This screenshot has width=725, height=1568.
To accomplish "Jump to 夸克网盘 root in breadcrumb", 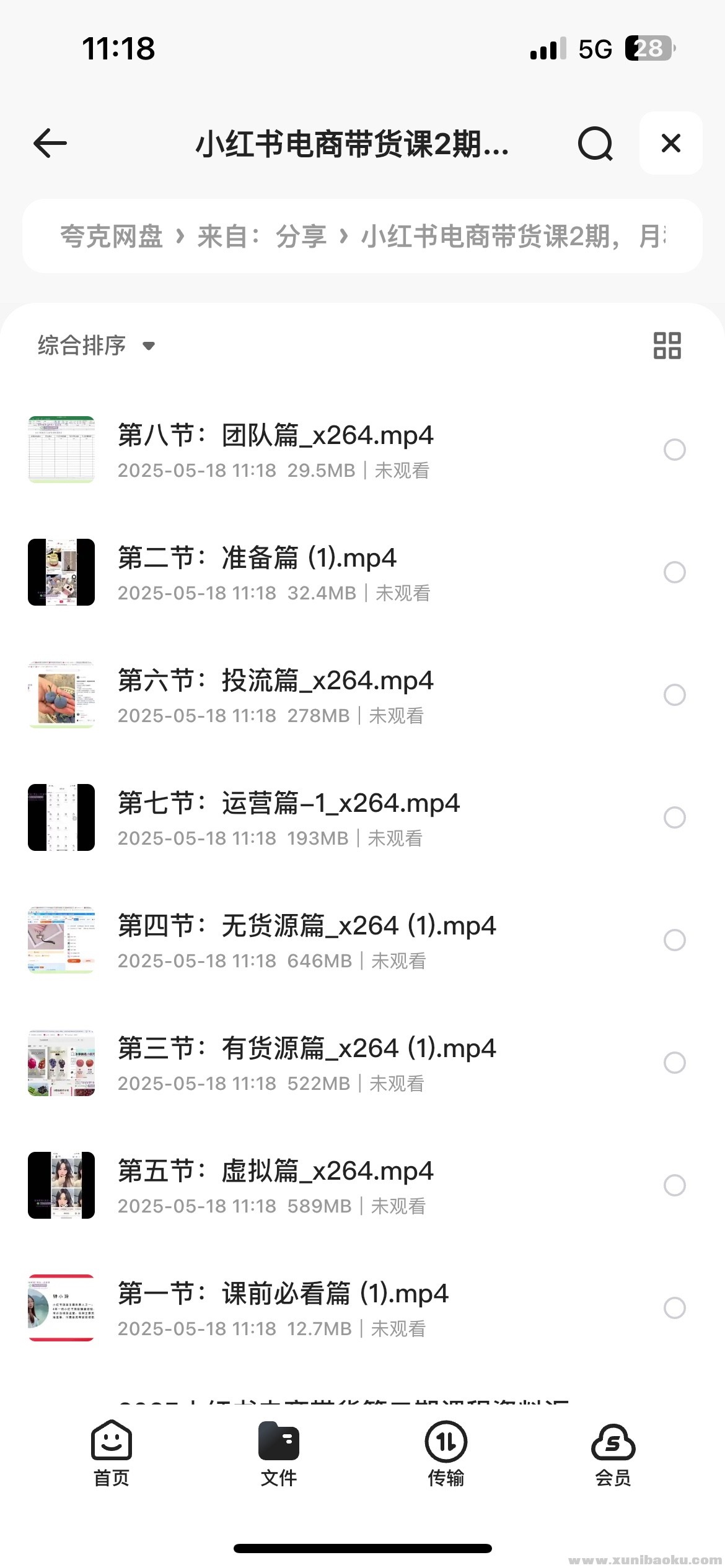I will pyautogui.click(x=112, y=237).
